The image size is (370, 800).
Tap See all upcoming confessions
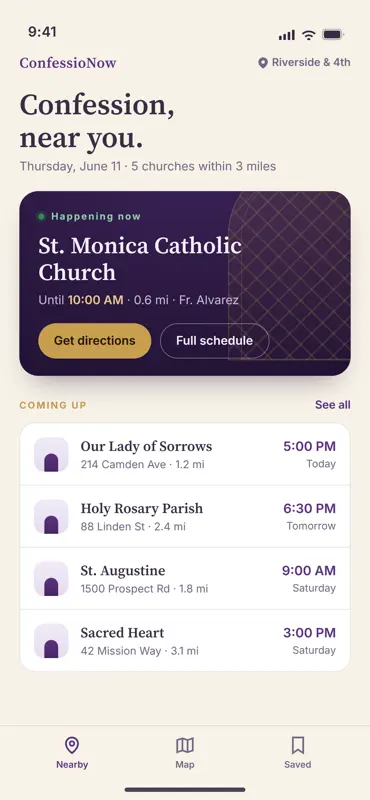point(332,405)
